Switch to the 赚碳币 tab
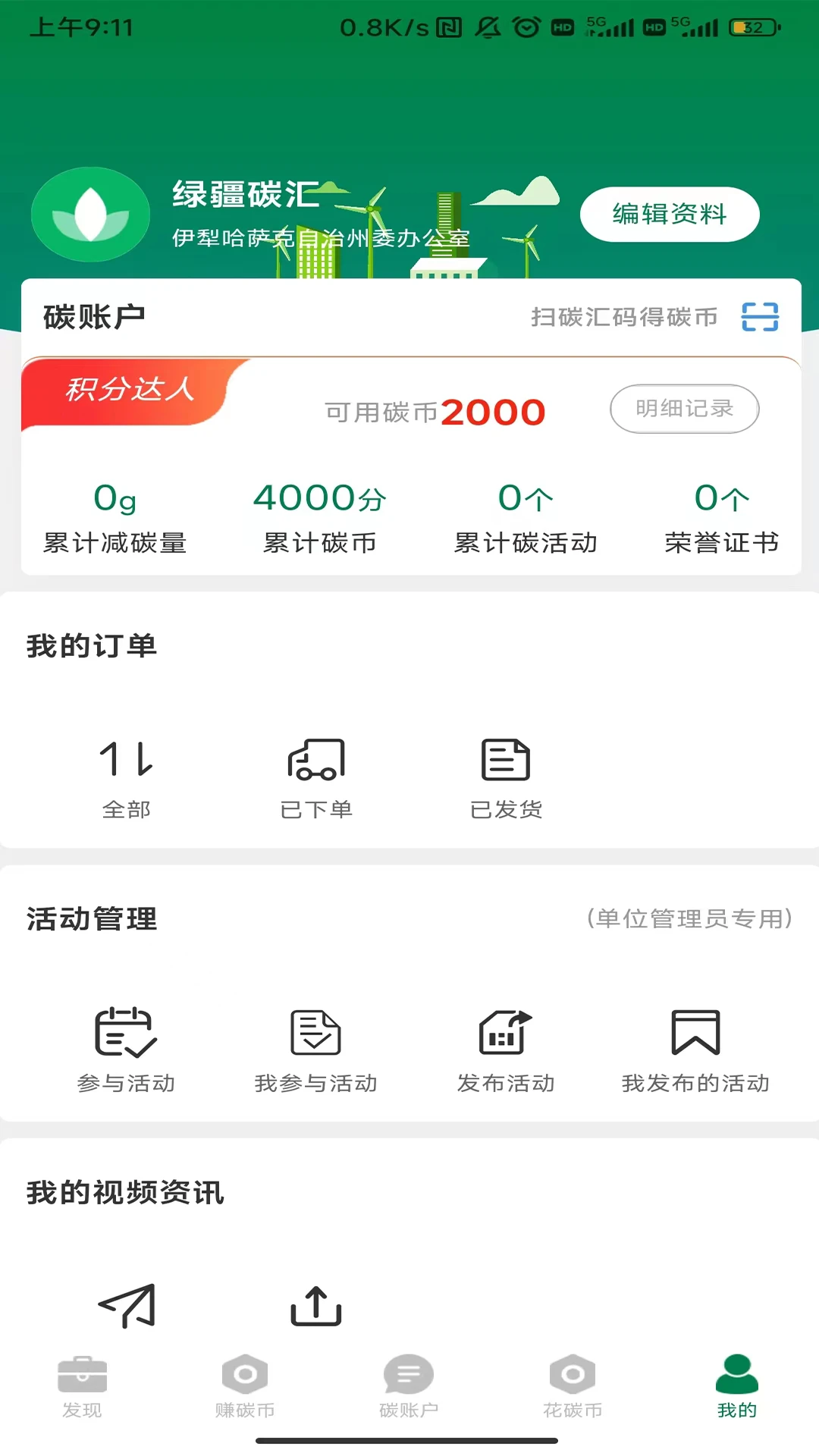819x1456 pixels. (x=245, y=1386)
